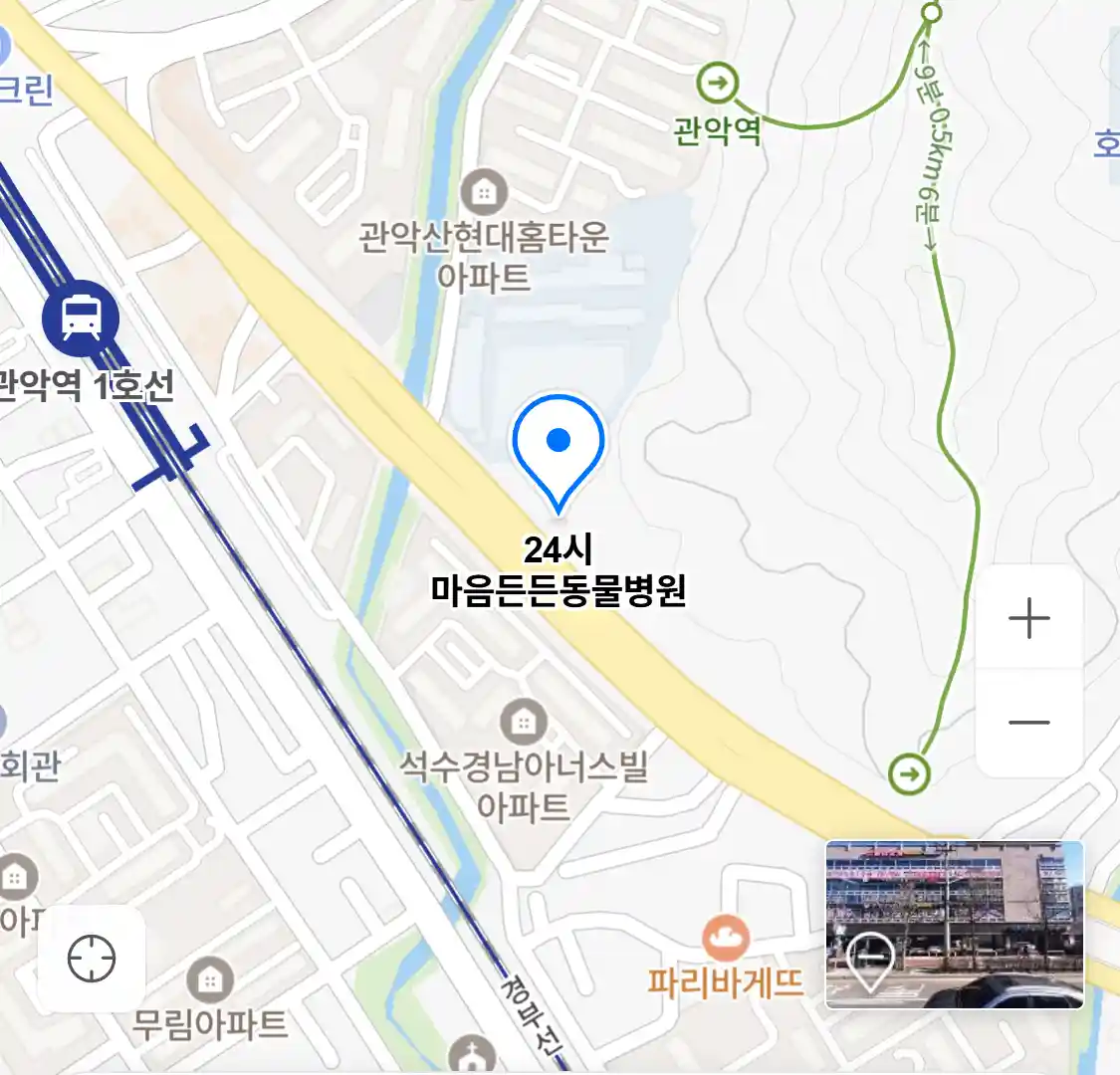Center map on my current location
1120x1075 pixels.
coord(92,960)
